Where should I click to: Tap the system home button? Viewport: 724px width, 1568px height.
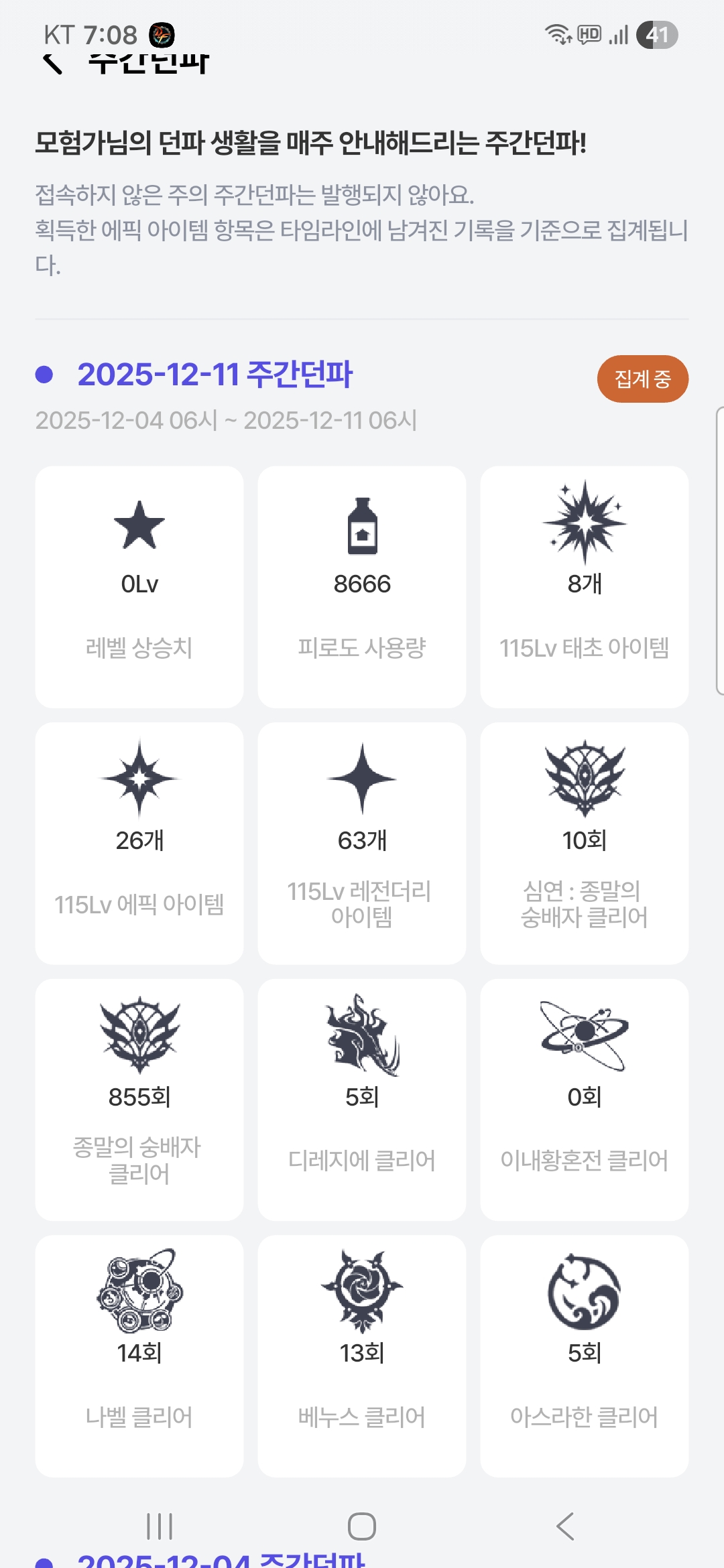pos(362,1526)
